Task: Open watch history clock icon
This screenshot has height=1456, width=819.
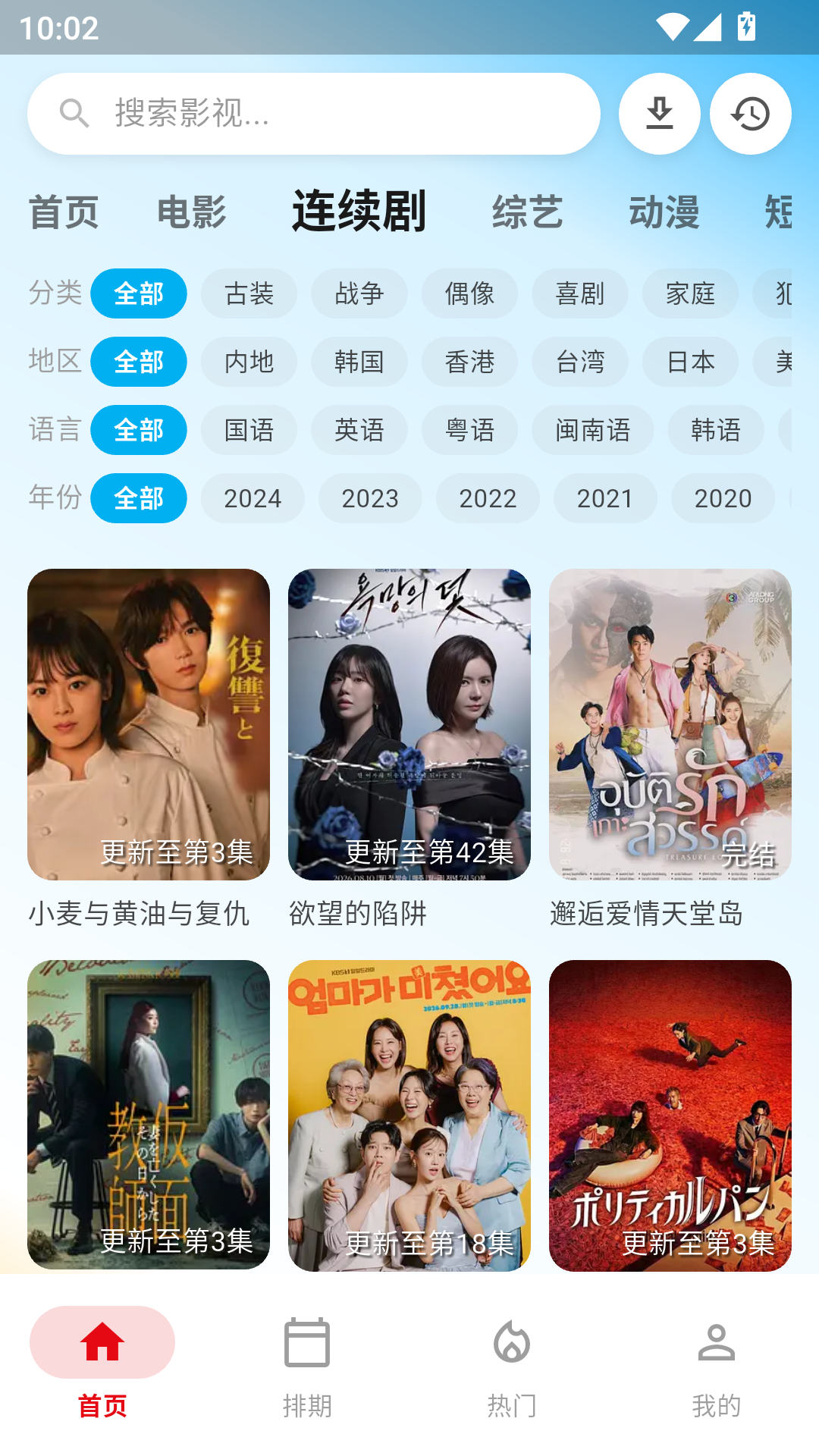Action: tap(751, 114)
